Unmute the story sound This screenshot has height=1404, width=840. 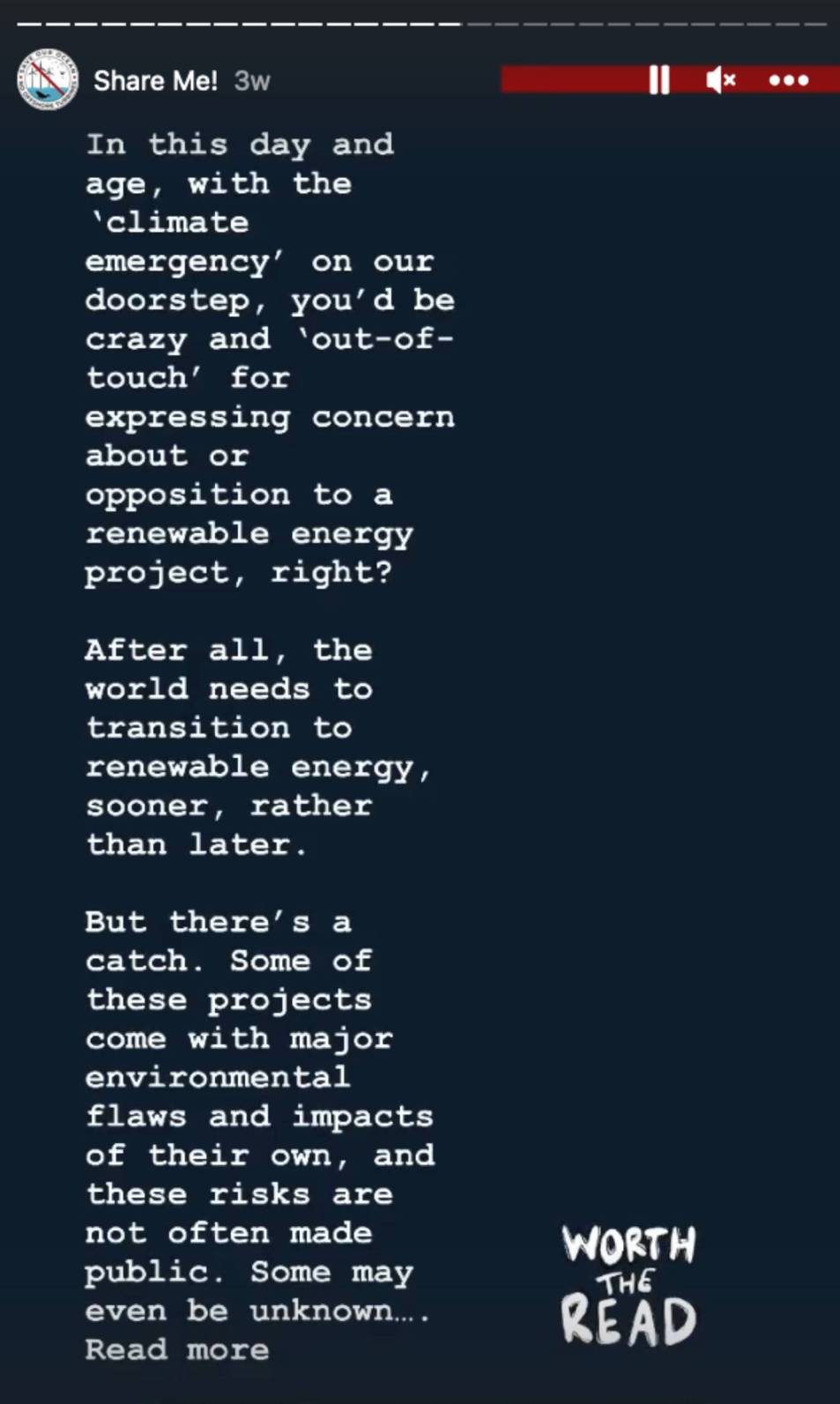pos(720,80)
